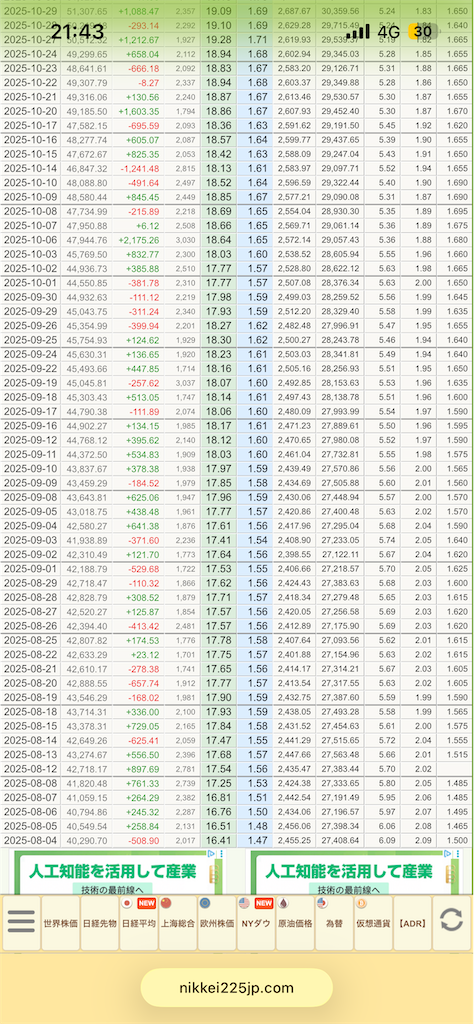474x1024 pixels.
Task: Check 原油価格 page
Action: 295,923
